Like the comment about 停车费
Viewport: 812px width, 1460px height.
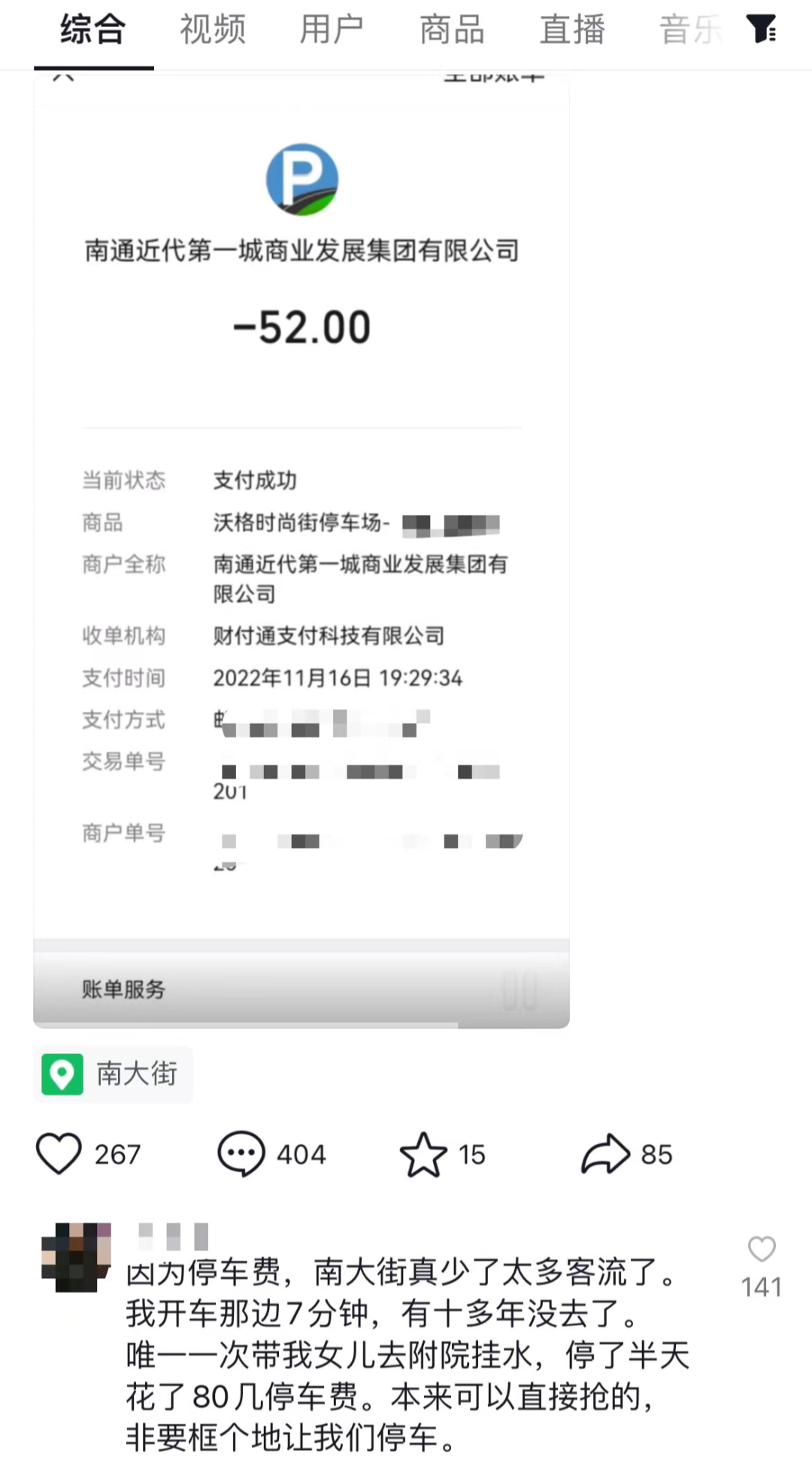[x=762, y=1249]
